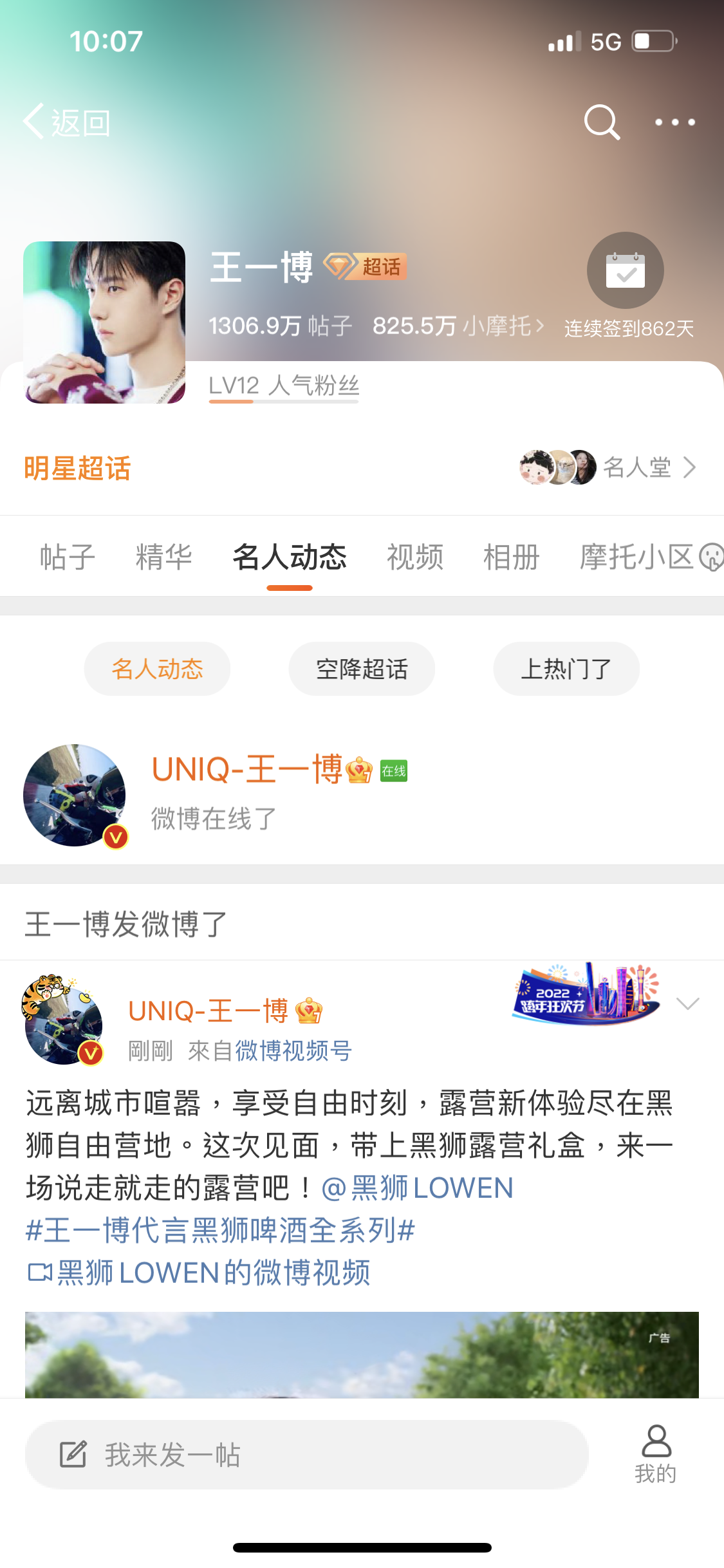The width and height of the screenshot is (724, 1568).
Task: Expand the post options chevron
Action: (687, 1003)
